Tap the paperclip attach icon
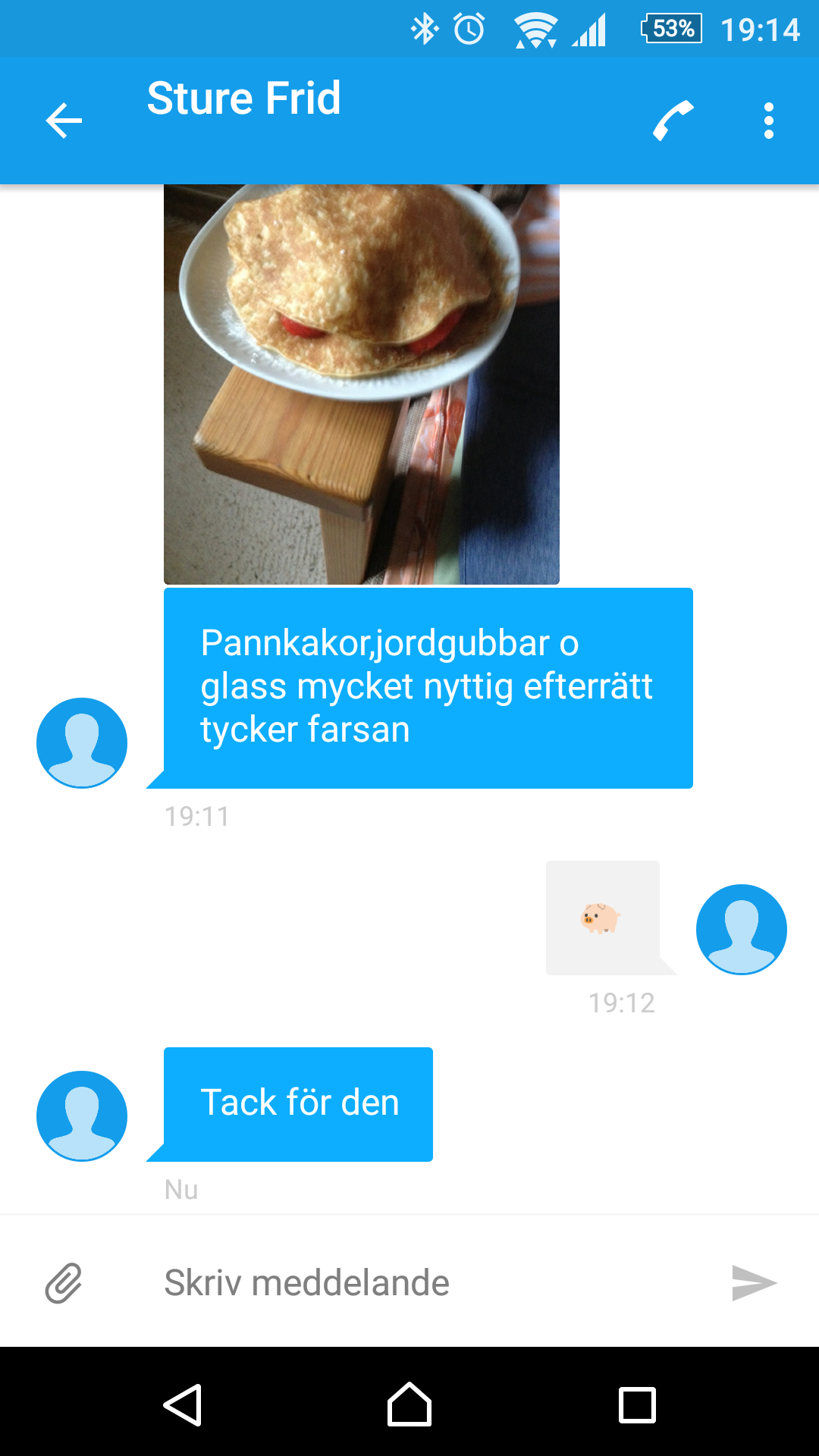819x1456 pixels. pos(64,1283)
